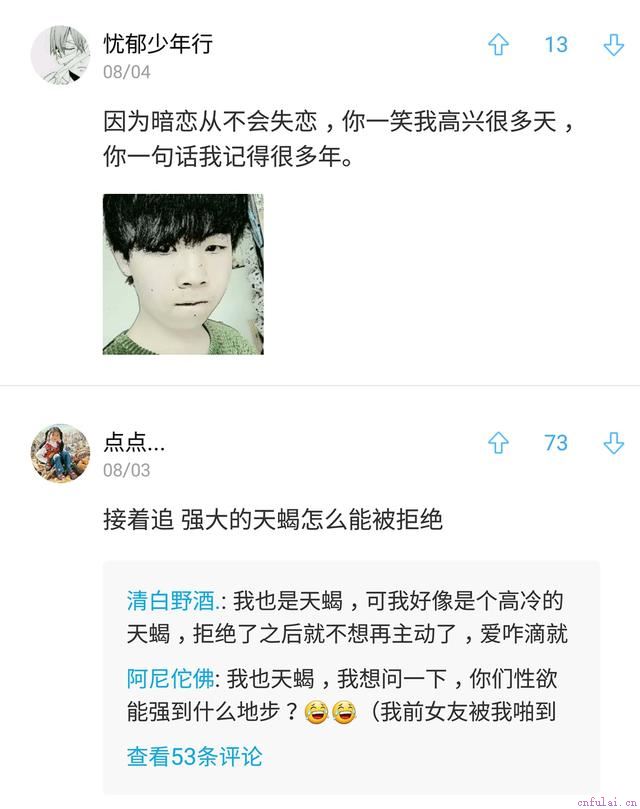
Task: Open 忧郁少年行's profile avatar
Action: pos(61,56)
